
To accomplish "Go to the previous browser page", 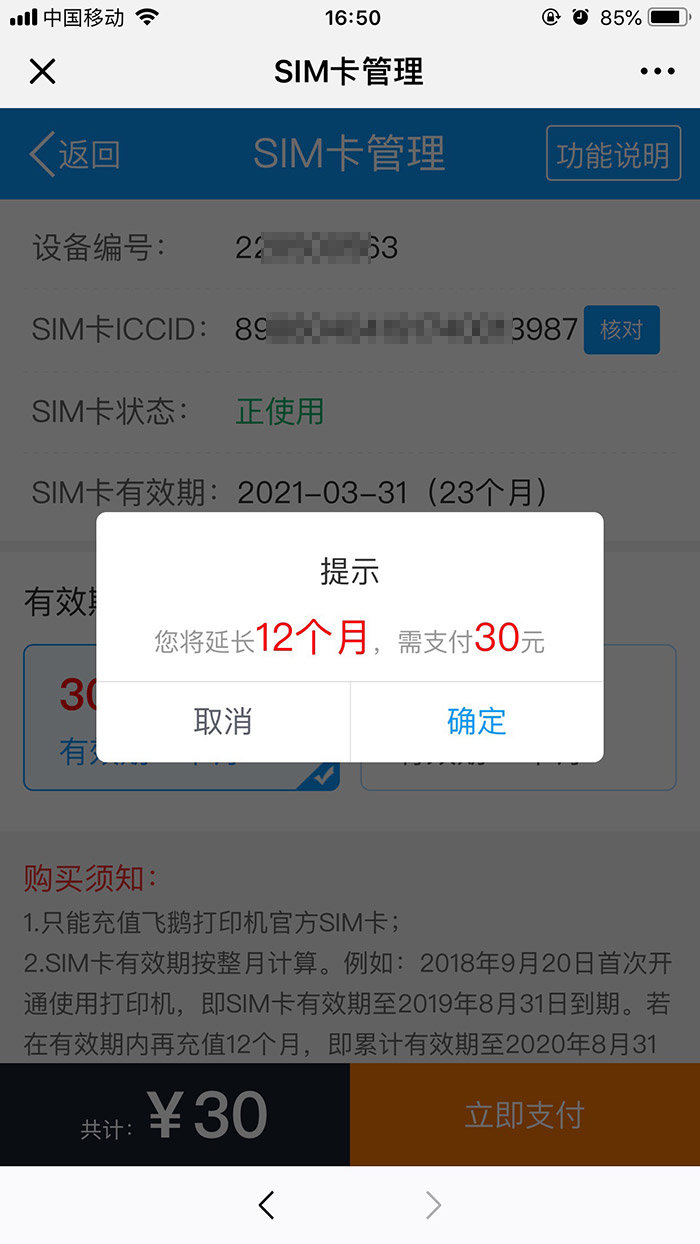I will click(x=266, y=1205).
